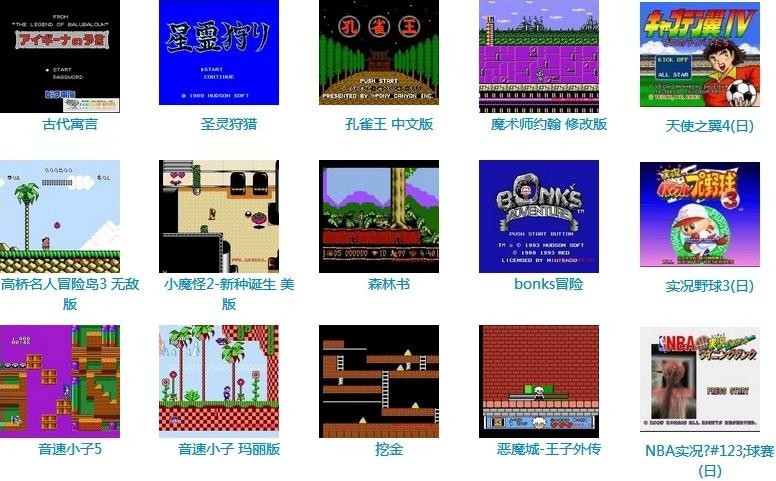Launch 孔雀王 中文版
Viewport: 776px width, 481px height.
pyautogui.click(x=379, y=52)
